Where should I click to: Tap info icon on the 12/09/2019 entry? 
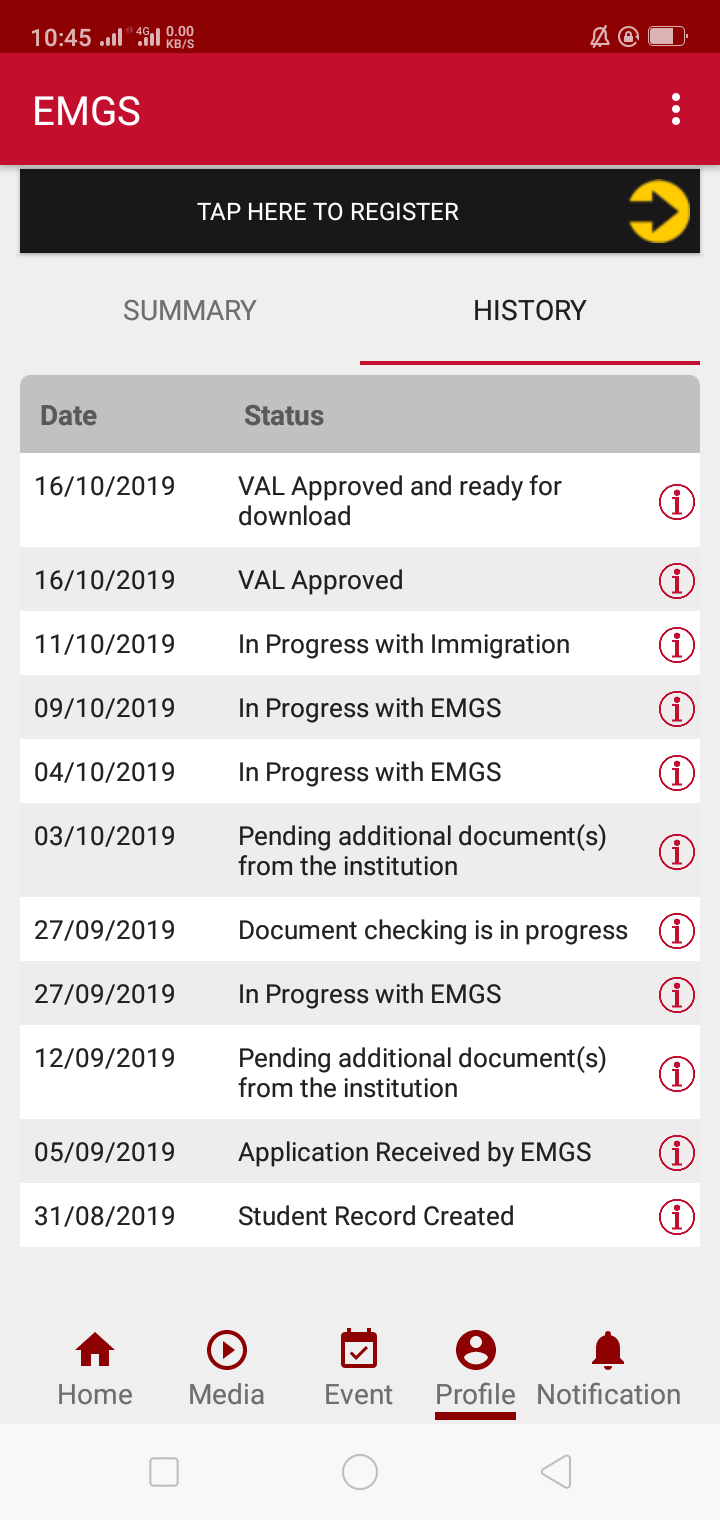point(677,1074)
